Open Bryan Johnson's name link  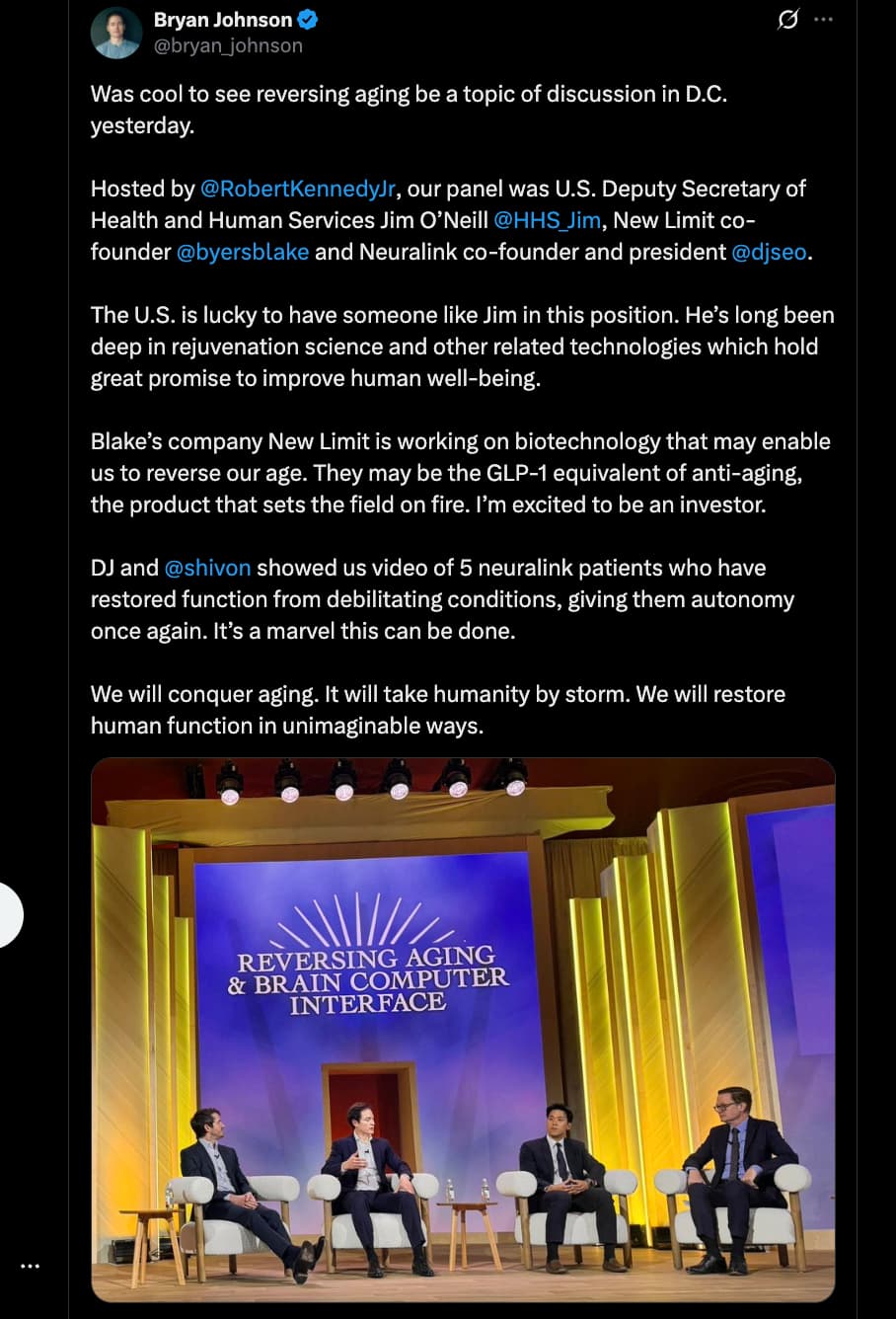223,20
